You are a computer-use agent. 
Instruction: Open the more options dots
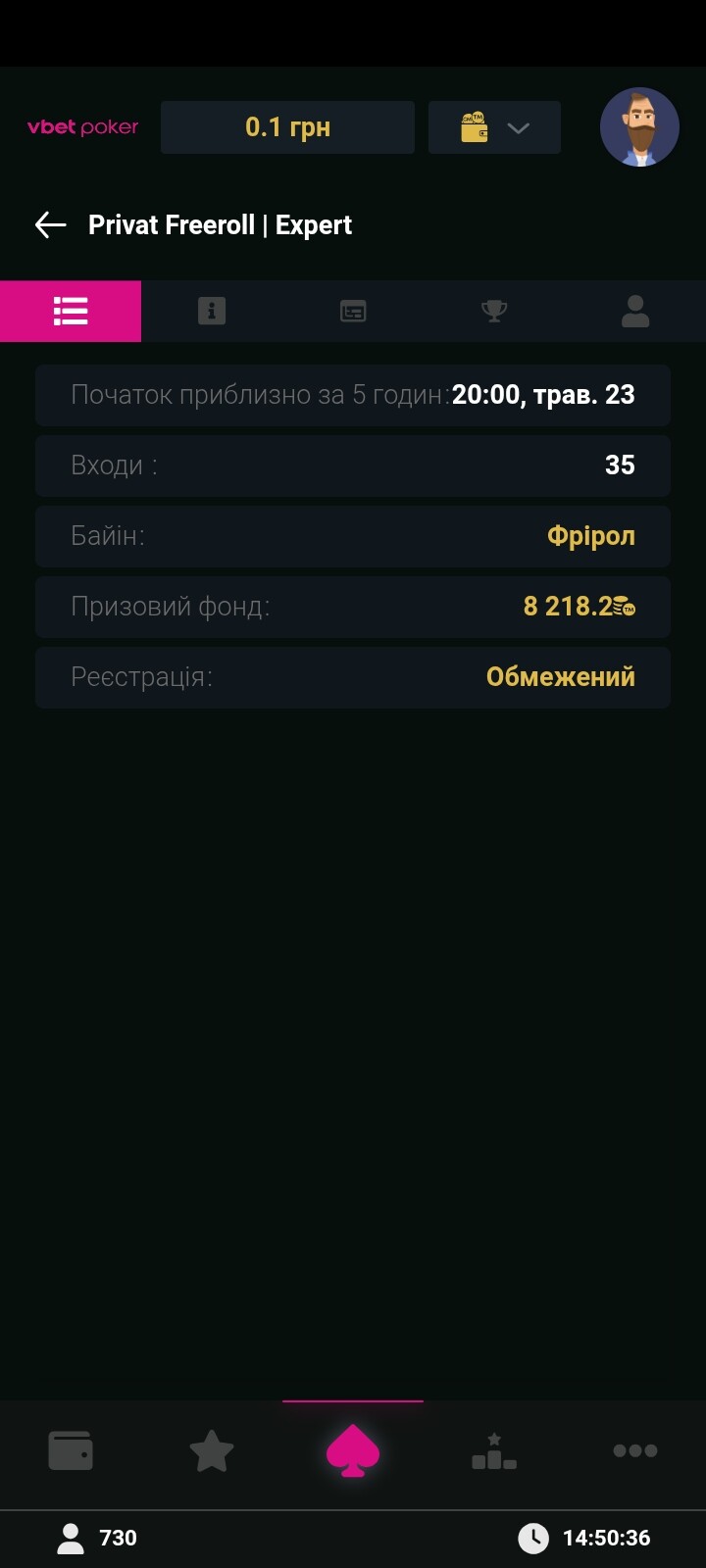635,1450
